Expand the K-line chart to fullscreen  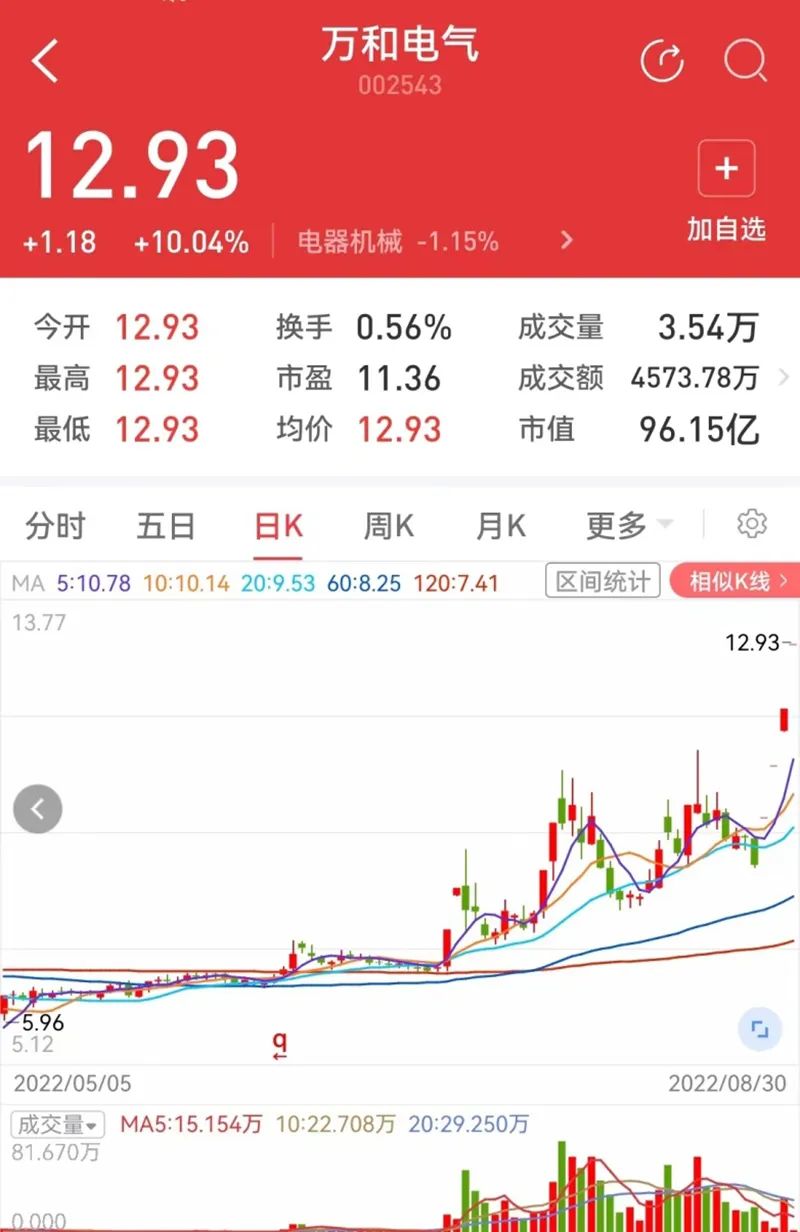[759, 1030]
